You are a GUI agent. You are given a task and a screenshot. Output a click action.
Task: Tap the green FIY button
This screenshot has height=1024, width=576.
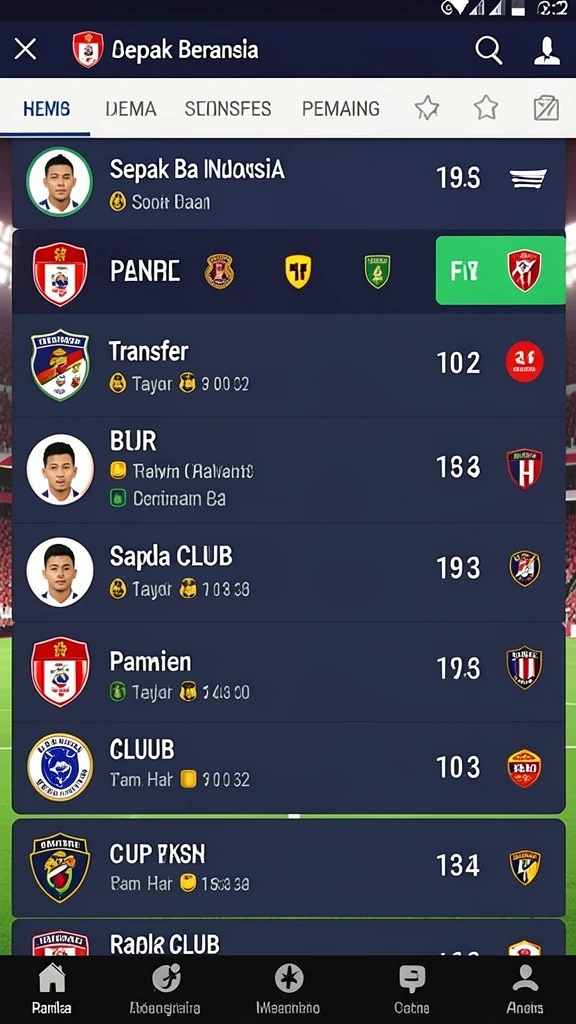[x=500, y=270]
